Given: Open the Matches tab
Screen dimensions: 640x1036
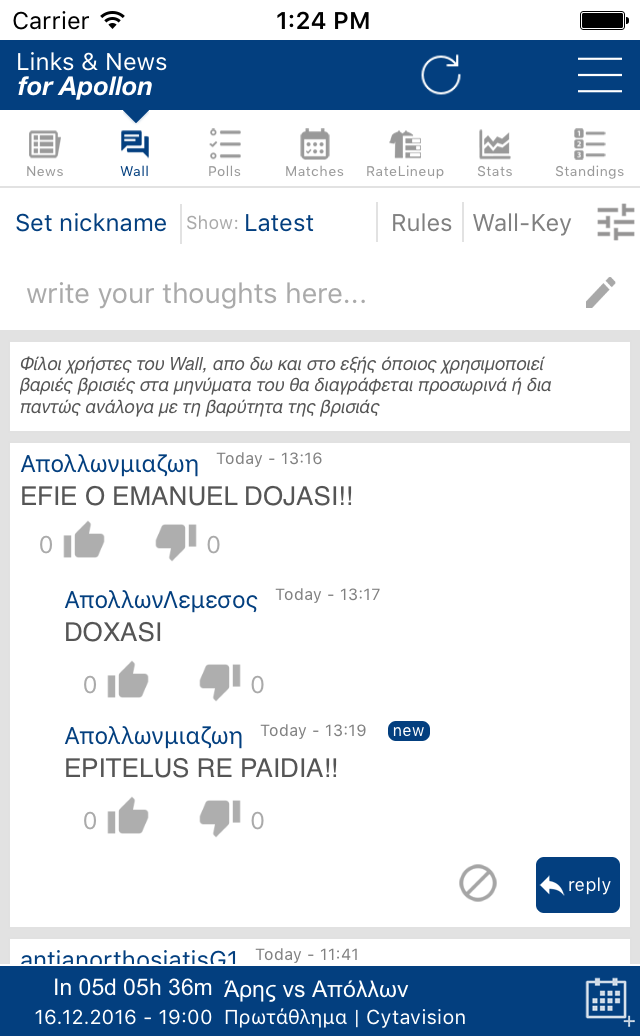Looking at the screenshot, I should (x=314, y=153).
